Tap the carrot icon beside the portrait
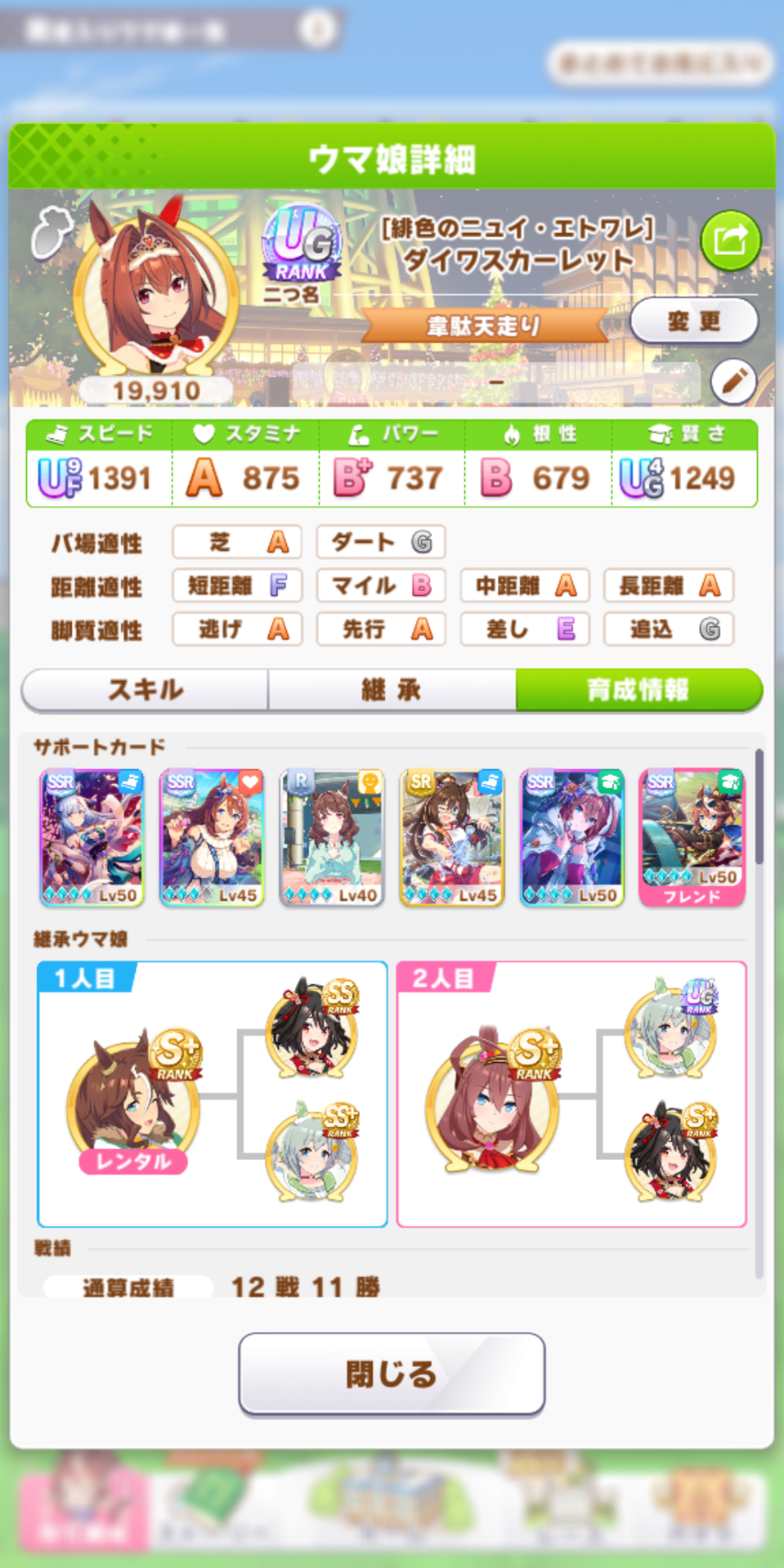 (x=52, y=232)
